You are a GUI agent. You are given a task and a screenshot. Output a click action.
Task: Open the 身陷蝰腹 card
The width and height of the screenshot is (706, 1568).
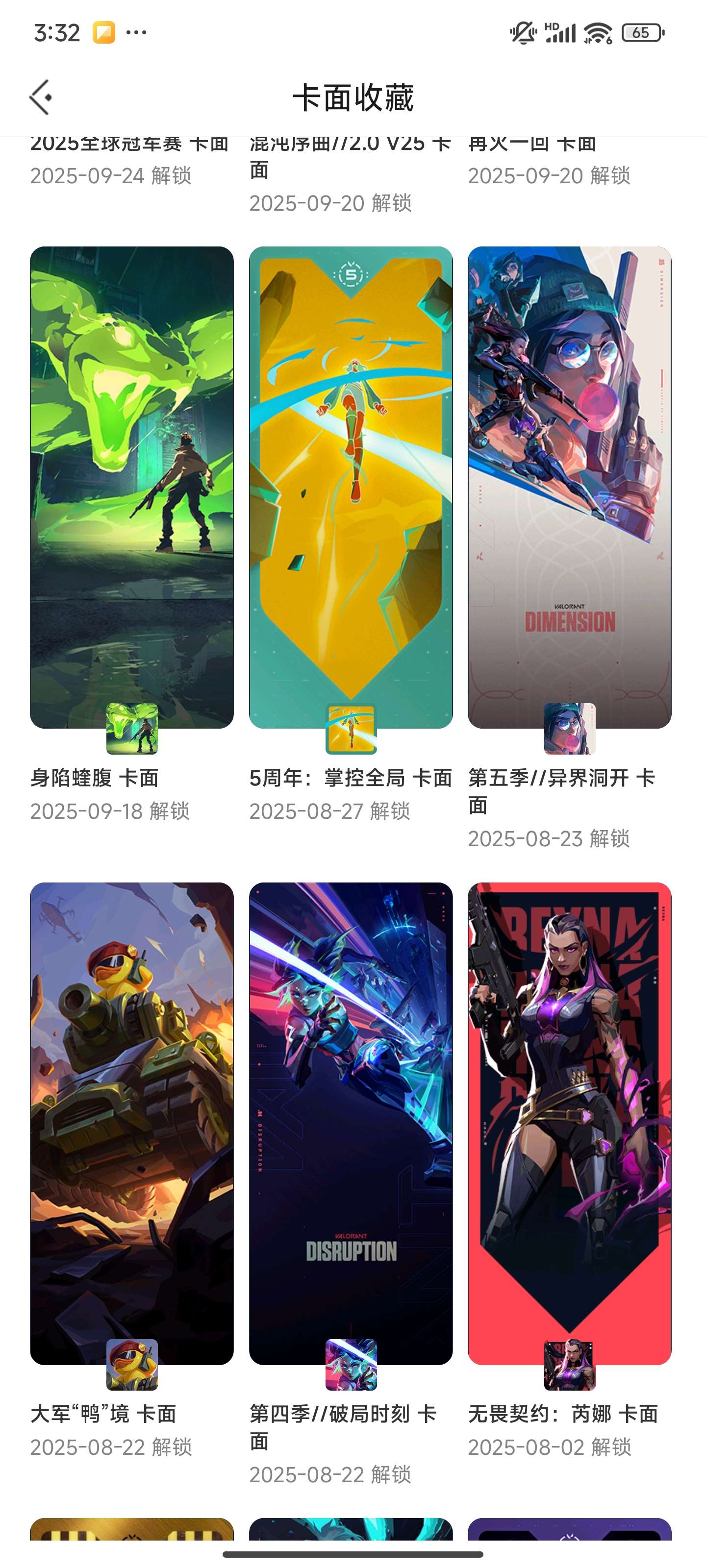pos(131,487)
